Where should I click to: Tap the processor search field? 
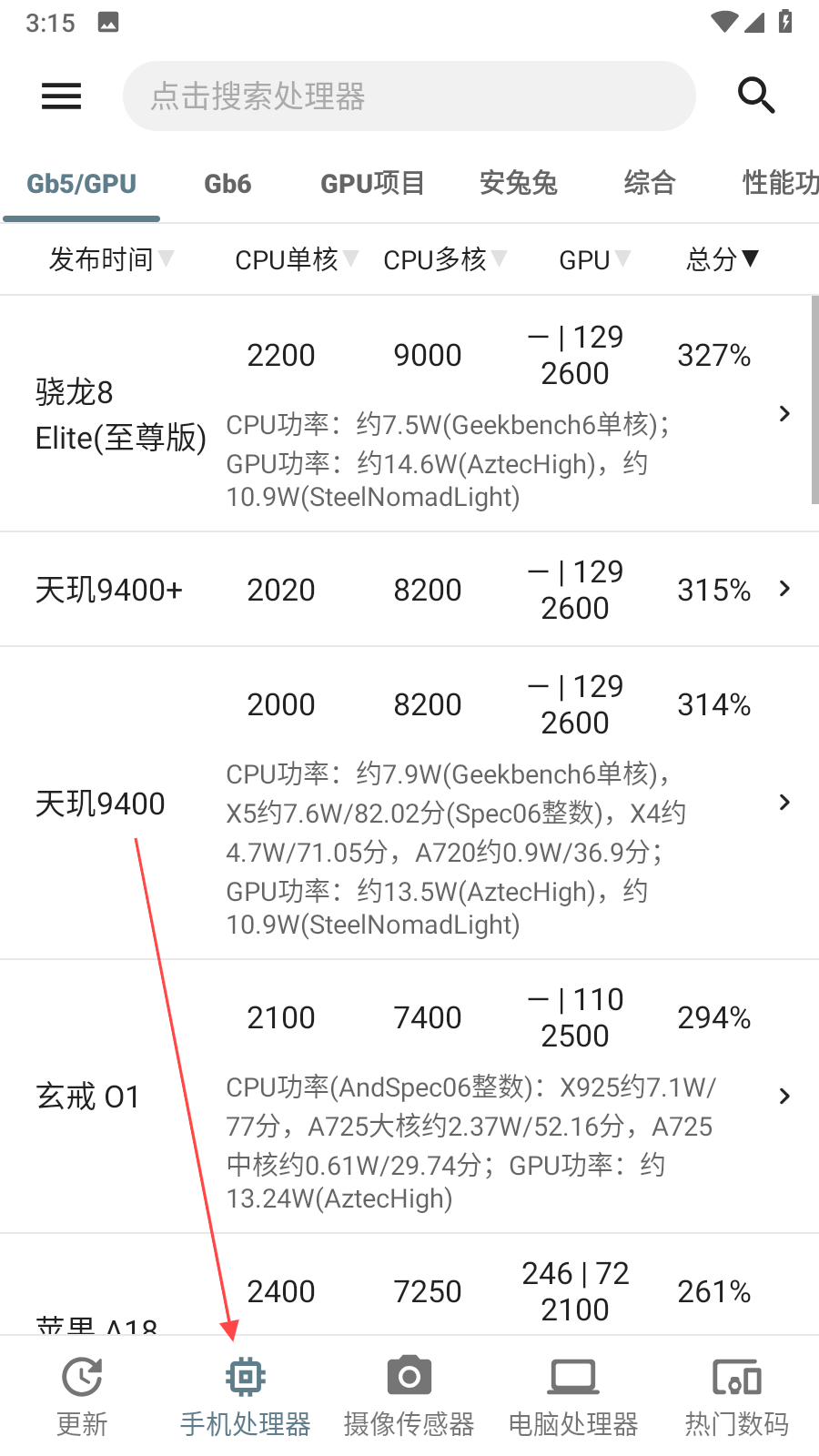(x=409, y=96)
